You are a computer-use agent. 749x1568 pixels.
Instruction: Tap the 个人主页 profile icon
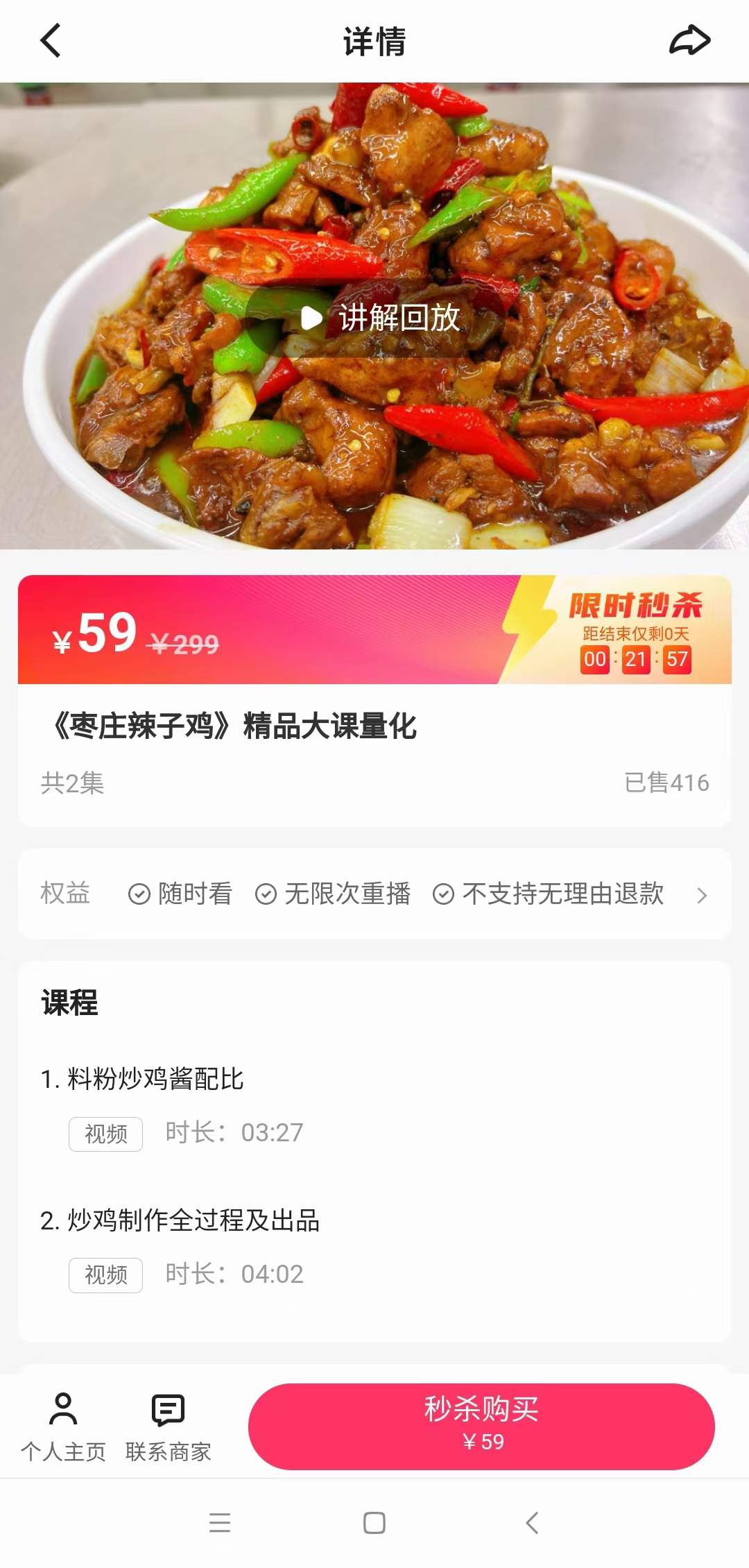(x=62, y=1410)
